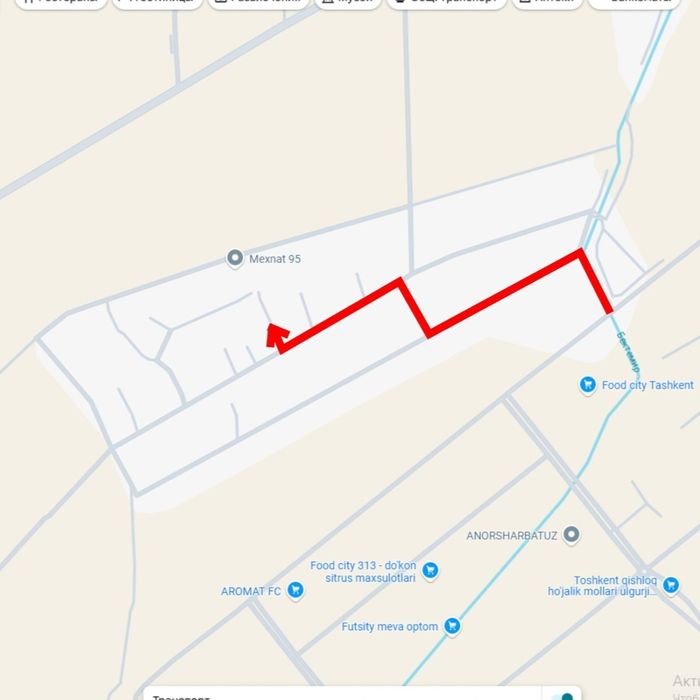Image resolution: width=700 pixels, height=700 pixels.
Task: Open the Мехнат 95 place marker
Action: coord(235,259)
